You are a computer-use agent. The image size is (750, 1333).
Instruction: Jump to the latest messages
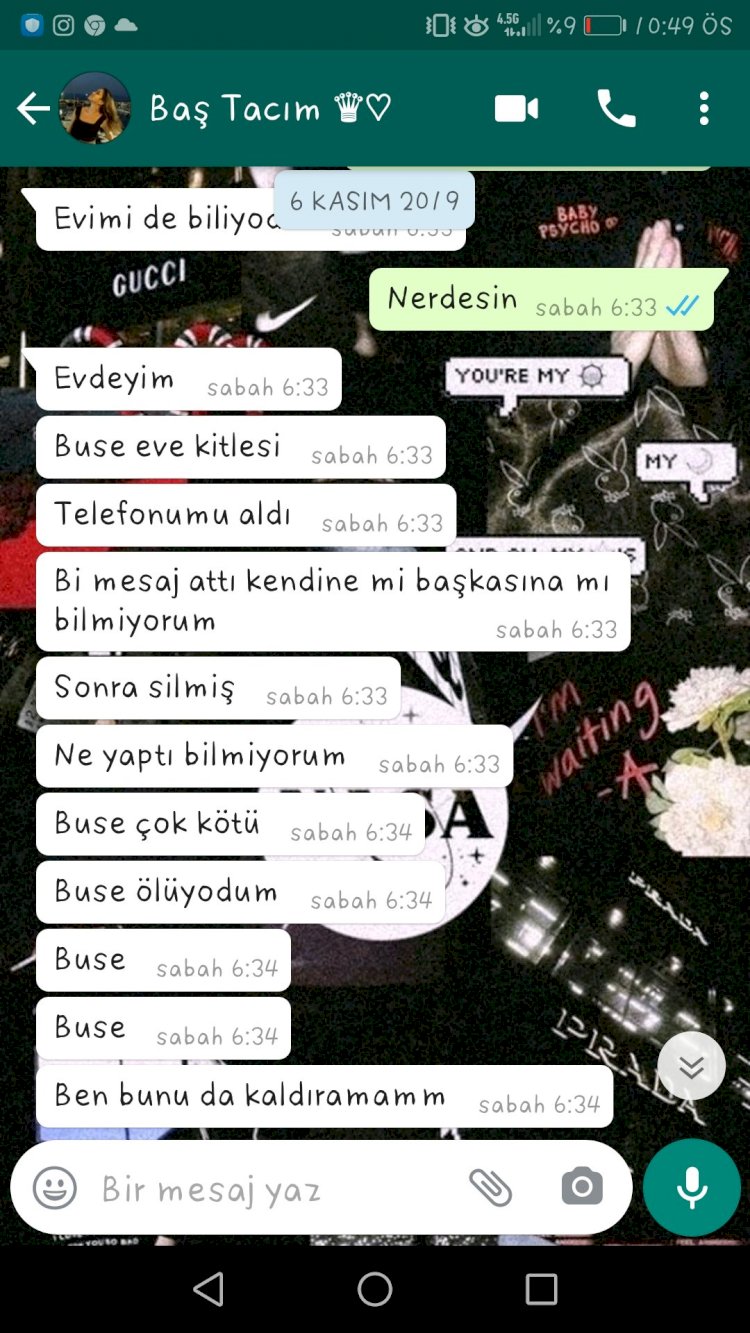tap(691, 1066)
